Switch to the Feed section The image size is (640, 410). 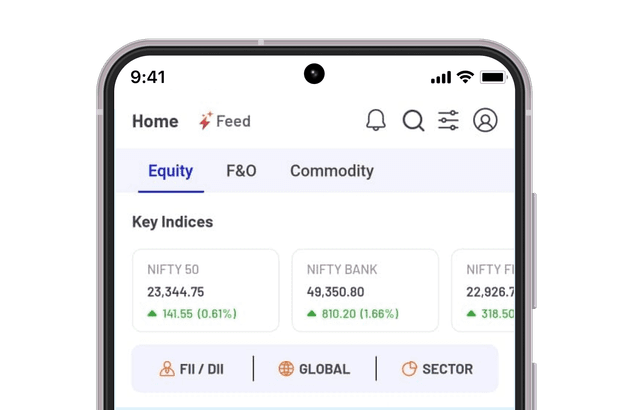point(224,121)
